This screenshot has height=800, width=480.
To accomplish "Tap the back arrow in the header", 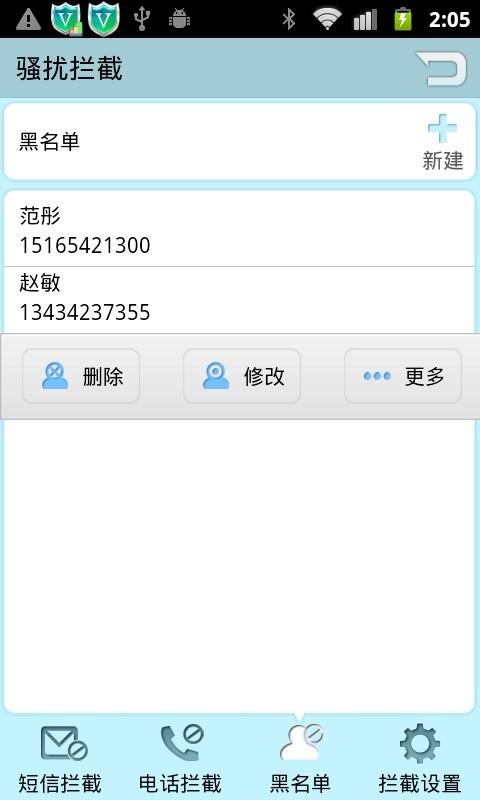I will pos(442,68).
